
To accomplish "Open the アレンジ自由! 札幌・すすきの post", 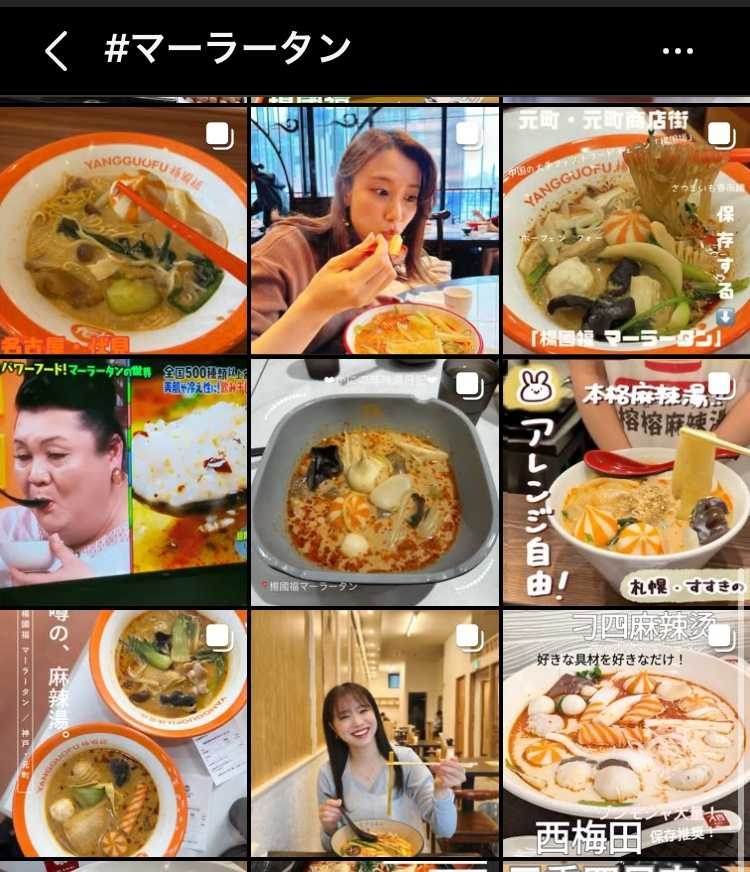I will click(625, 482).
